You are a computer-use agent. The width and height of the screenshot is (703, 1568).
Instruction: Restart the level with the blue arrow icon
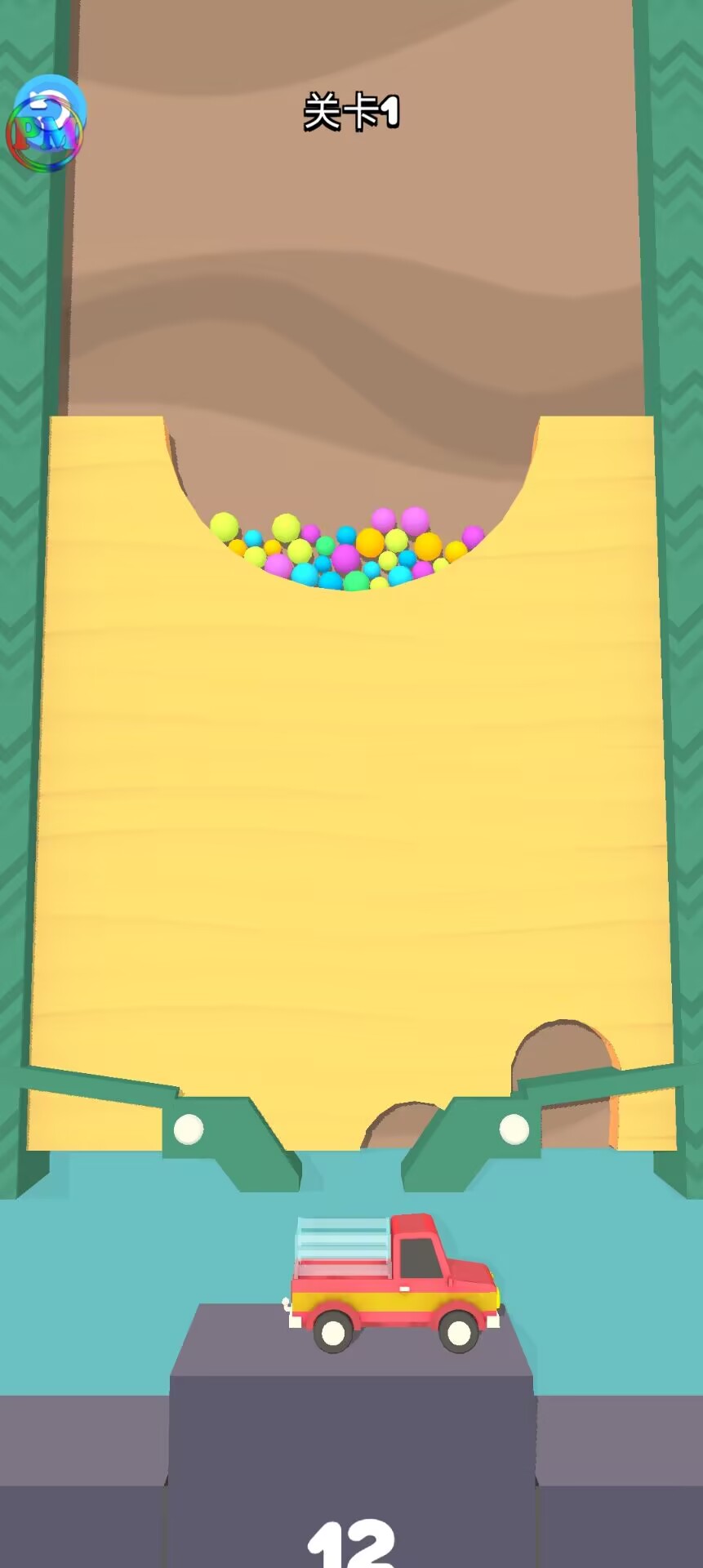click(x=49, y=110)
